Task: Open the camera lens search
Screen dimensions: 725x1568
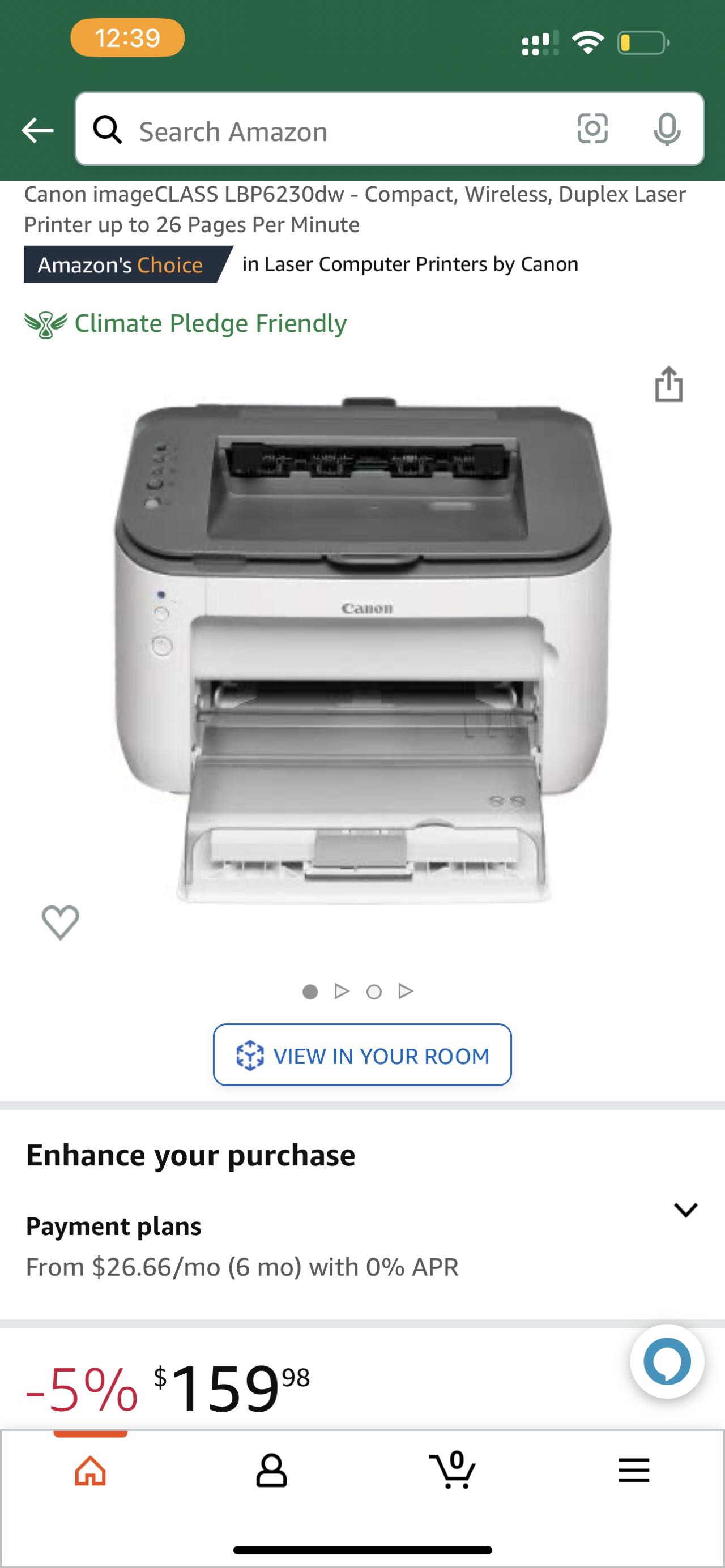Action: click(x=592, y=129)
